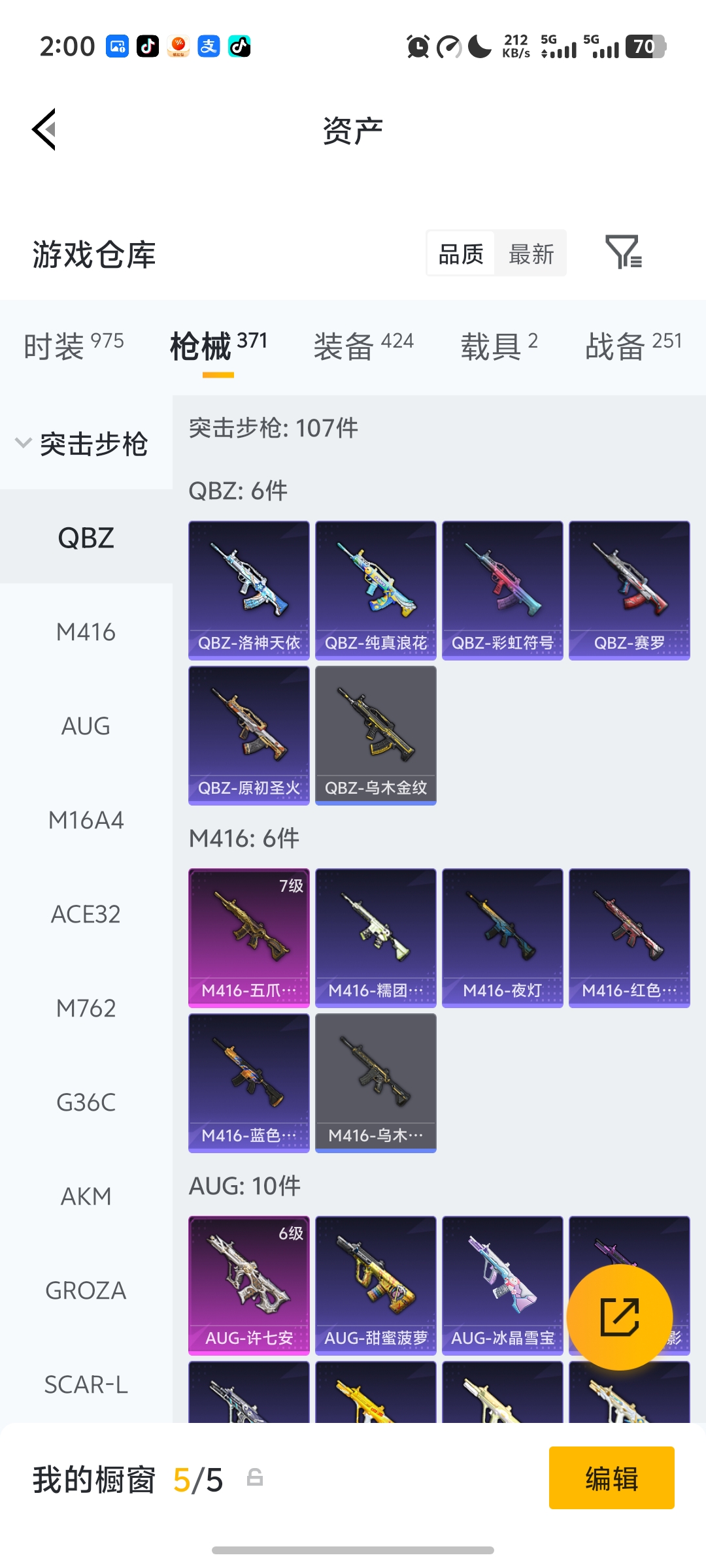Select GROZA in the weapon sidebar

(x=86, y=1290)
